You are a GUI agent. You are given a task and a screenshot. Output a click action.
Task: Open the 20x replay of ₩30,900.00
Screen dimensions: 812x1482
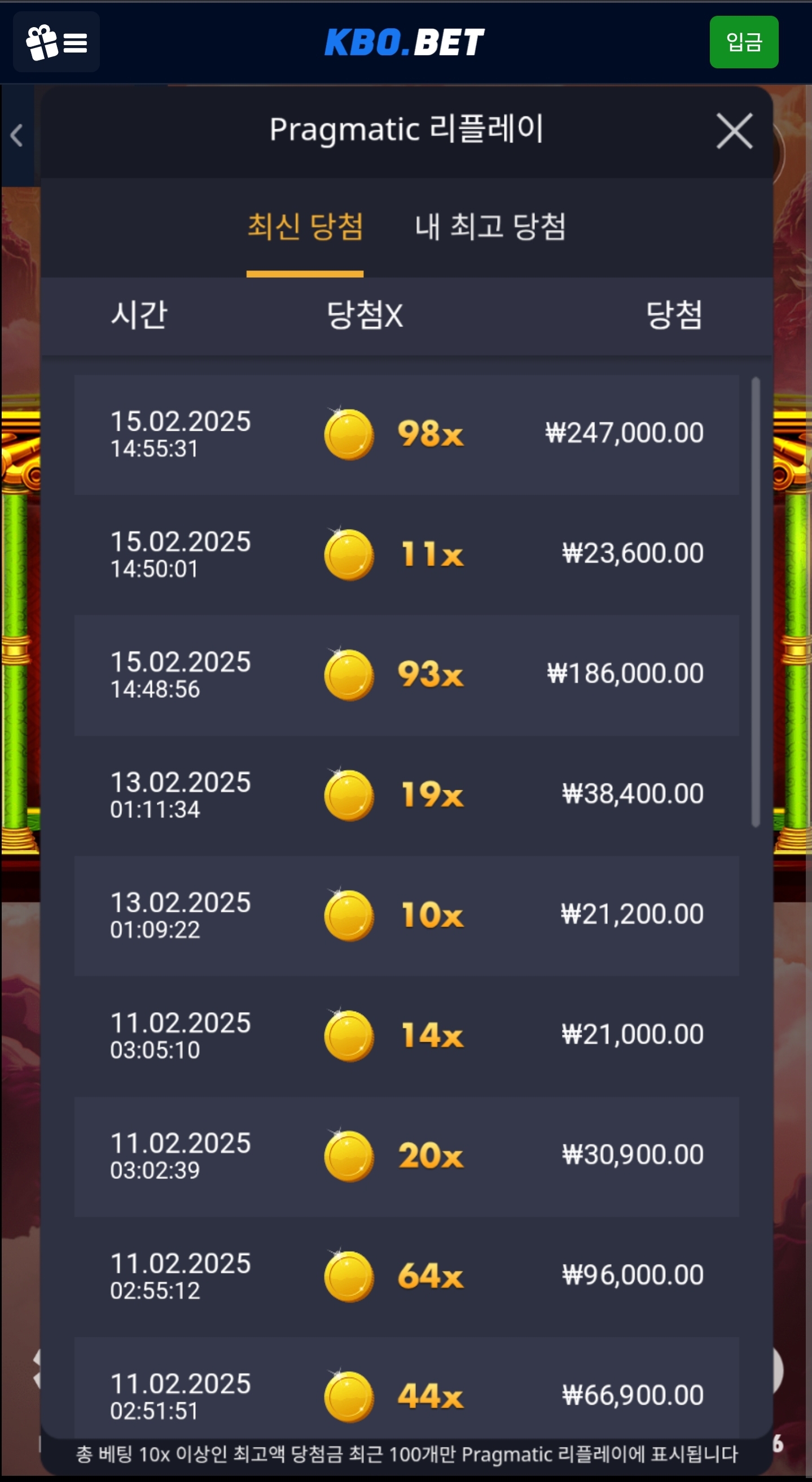[406, 1156]
